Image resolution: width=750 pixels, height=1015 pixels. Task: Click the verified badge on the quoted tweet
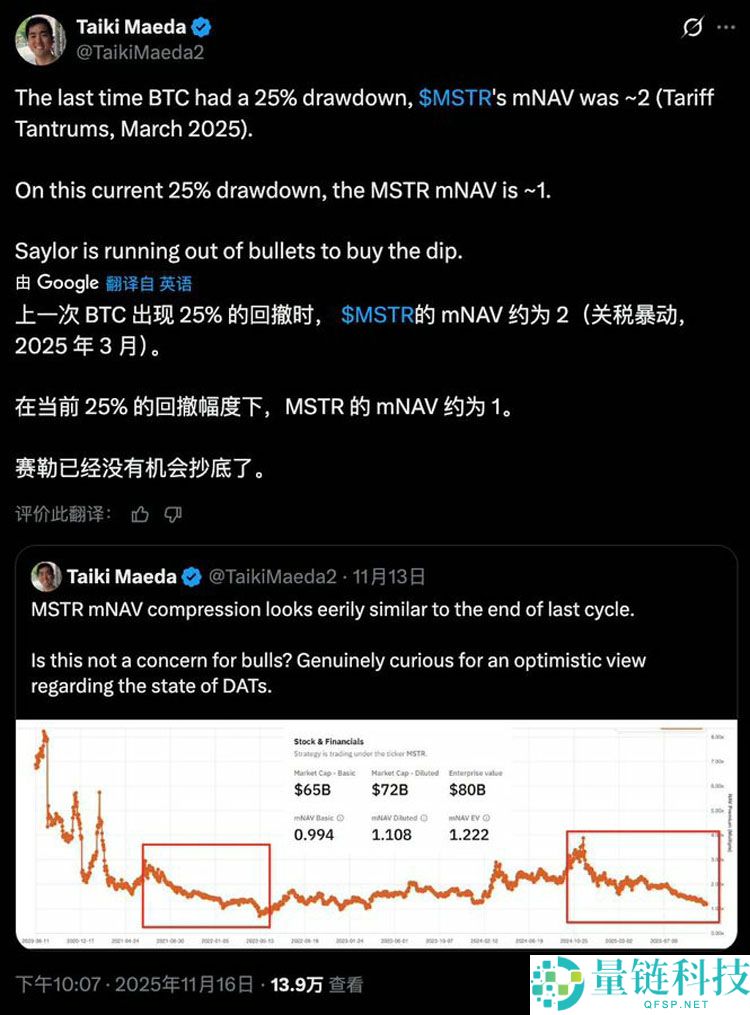click(193, 576)
